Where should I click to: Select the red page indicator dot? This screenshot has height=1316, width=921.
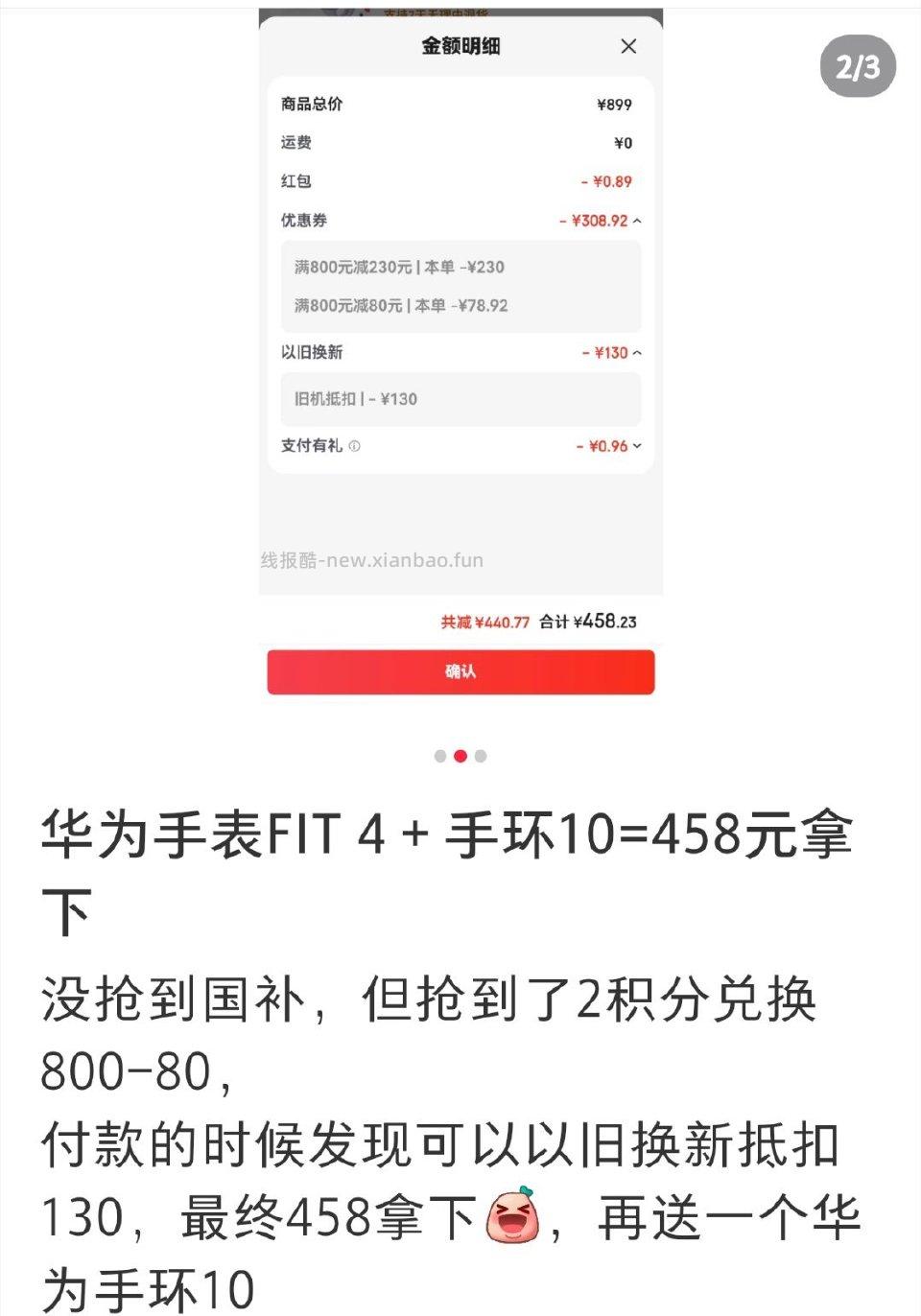pos(460,755)
